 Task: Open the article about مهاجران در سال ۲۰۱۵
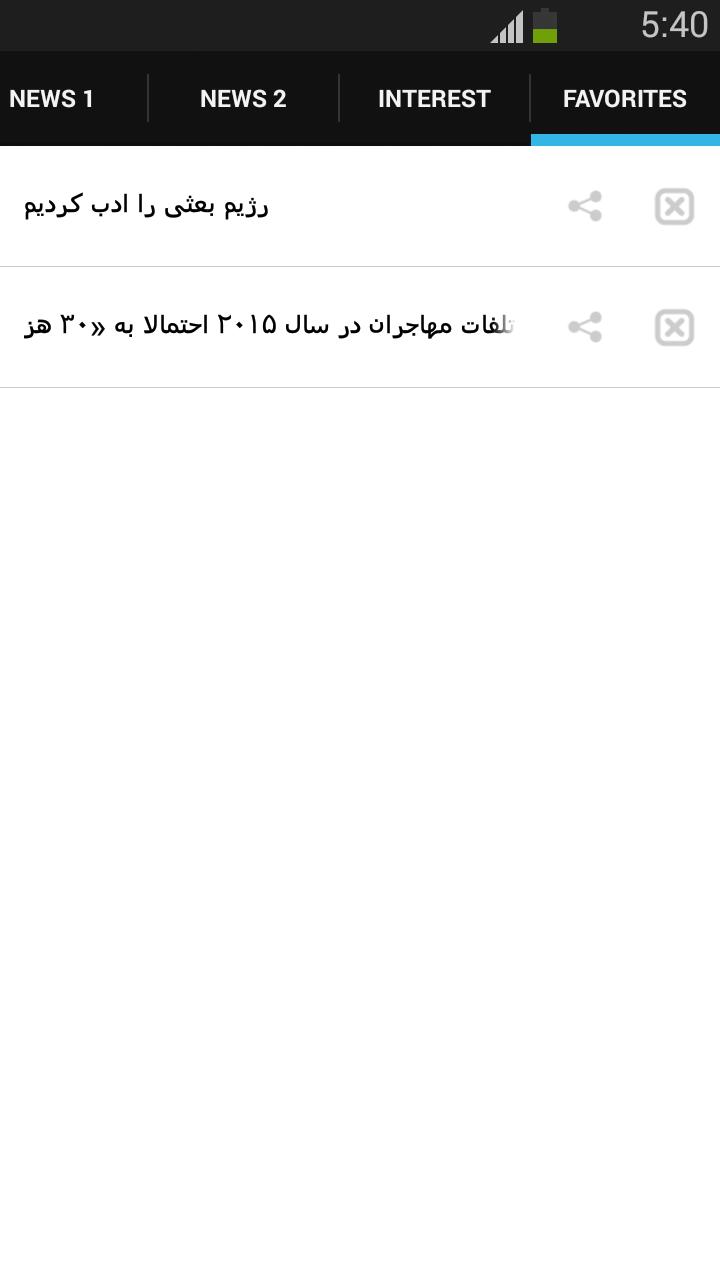pyautogui.click(x=268, y=326)
